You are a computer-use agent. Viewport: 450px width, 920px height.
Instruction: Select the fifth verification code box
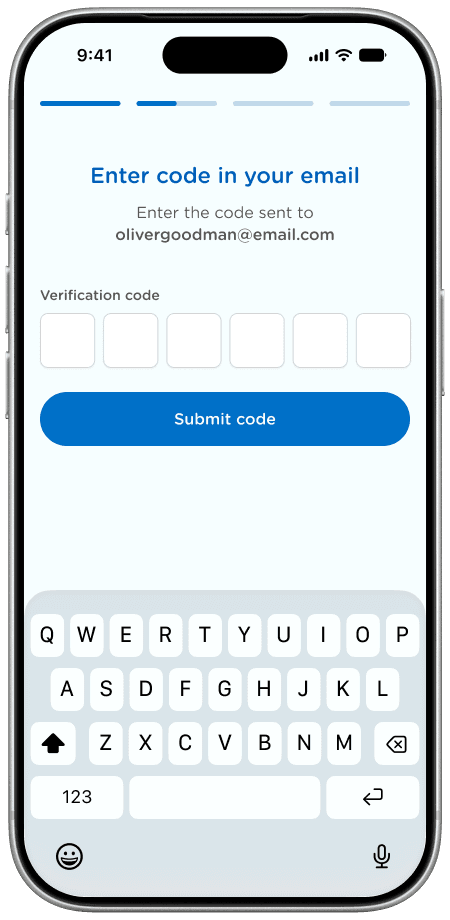tap(320, 340)
